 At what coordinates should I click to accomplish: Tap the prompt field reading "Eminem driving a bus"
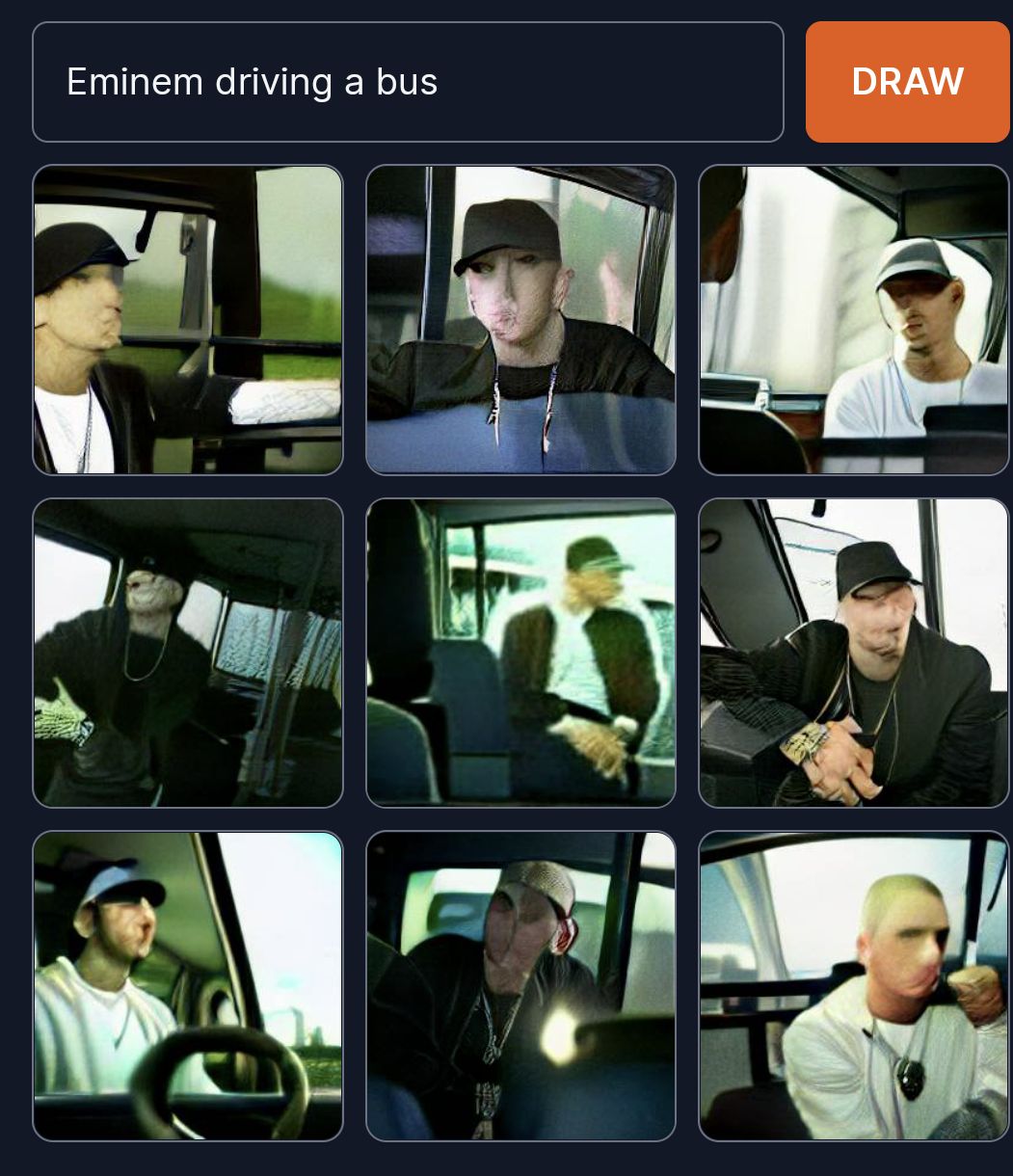pos(408,82)
